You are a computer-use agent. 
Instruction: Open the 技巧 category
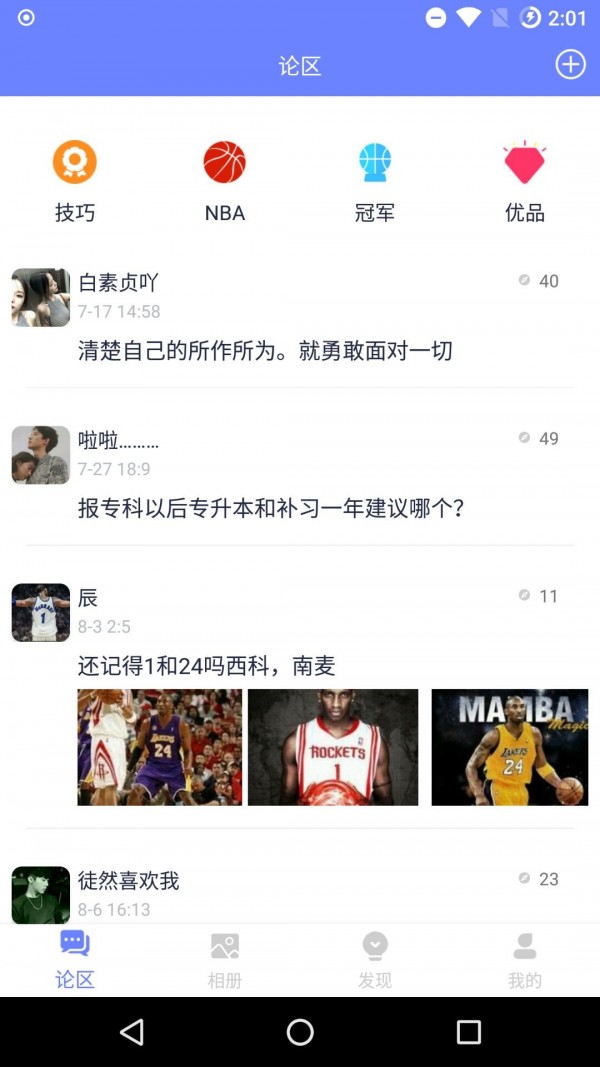click(75, 181)
